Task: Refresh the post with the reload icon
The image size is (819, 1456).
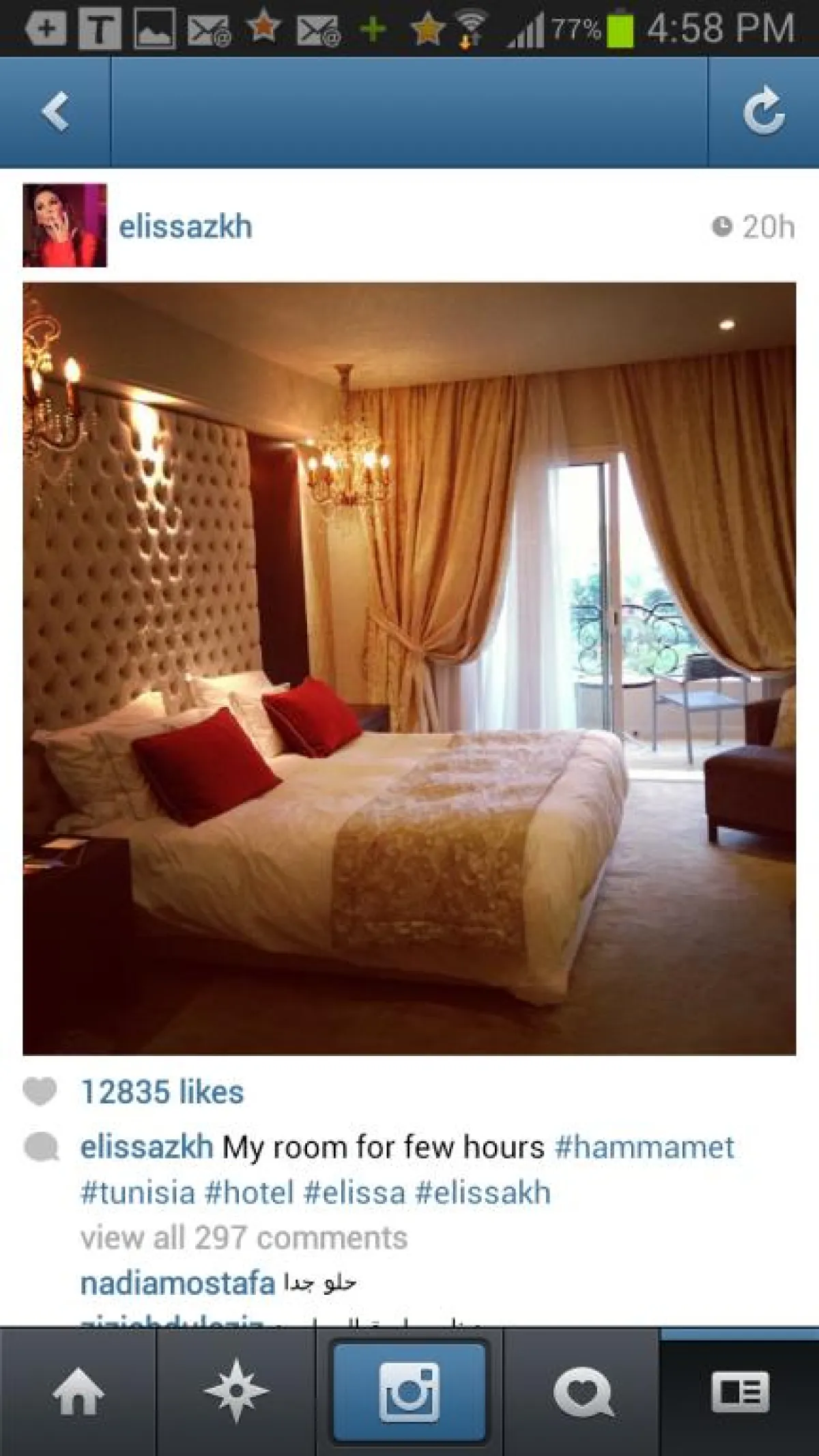Action: [x=763, y=113]
